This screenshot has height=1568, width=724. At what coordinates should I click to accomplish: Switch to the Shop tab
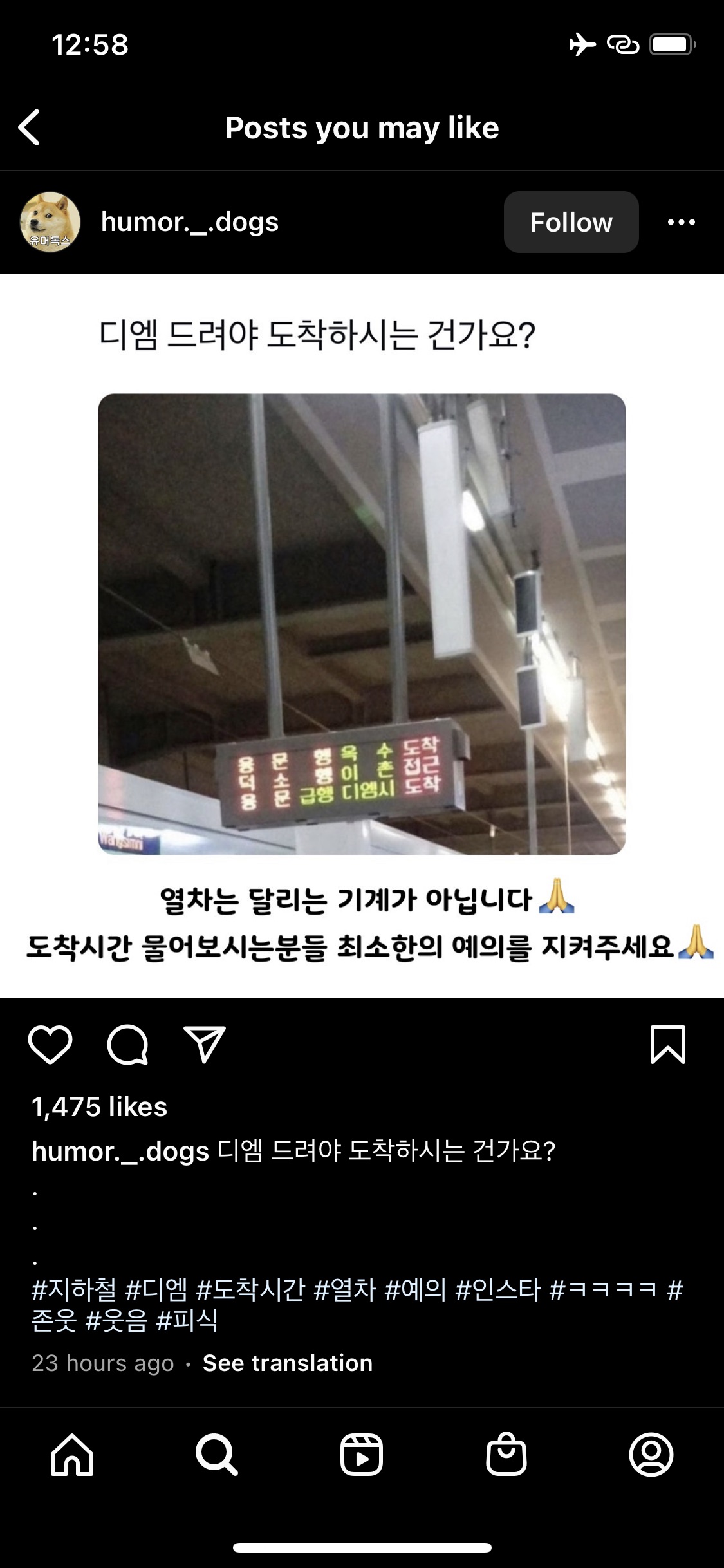pos(506,1455)
